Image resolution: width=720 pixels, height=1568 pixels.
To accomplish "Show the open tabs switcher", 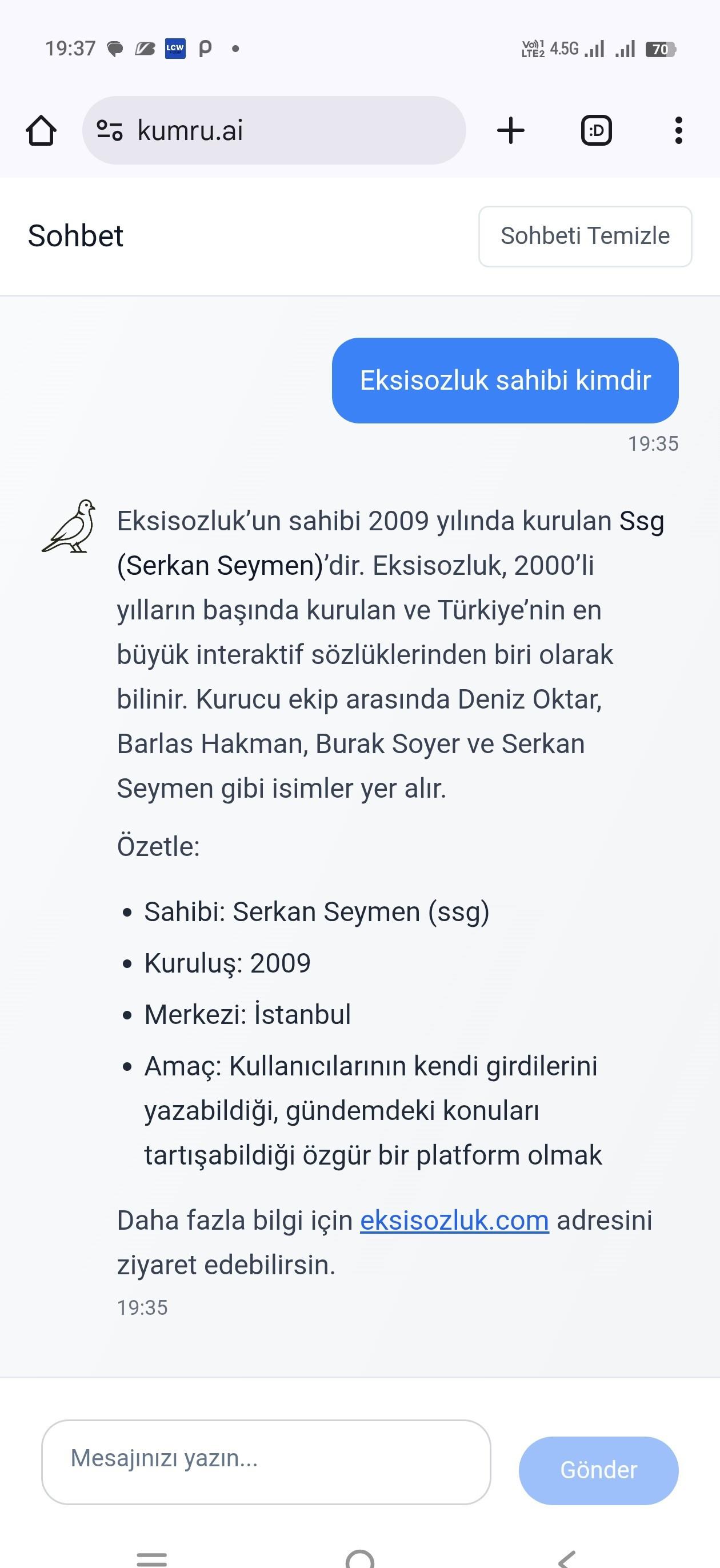I will pos(596,130).
